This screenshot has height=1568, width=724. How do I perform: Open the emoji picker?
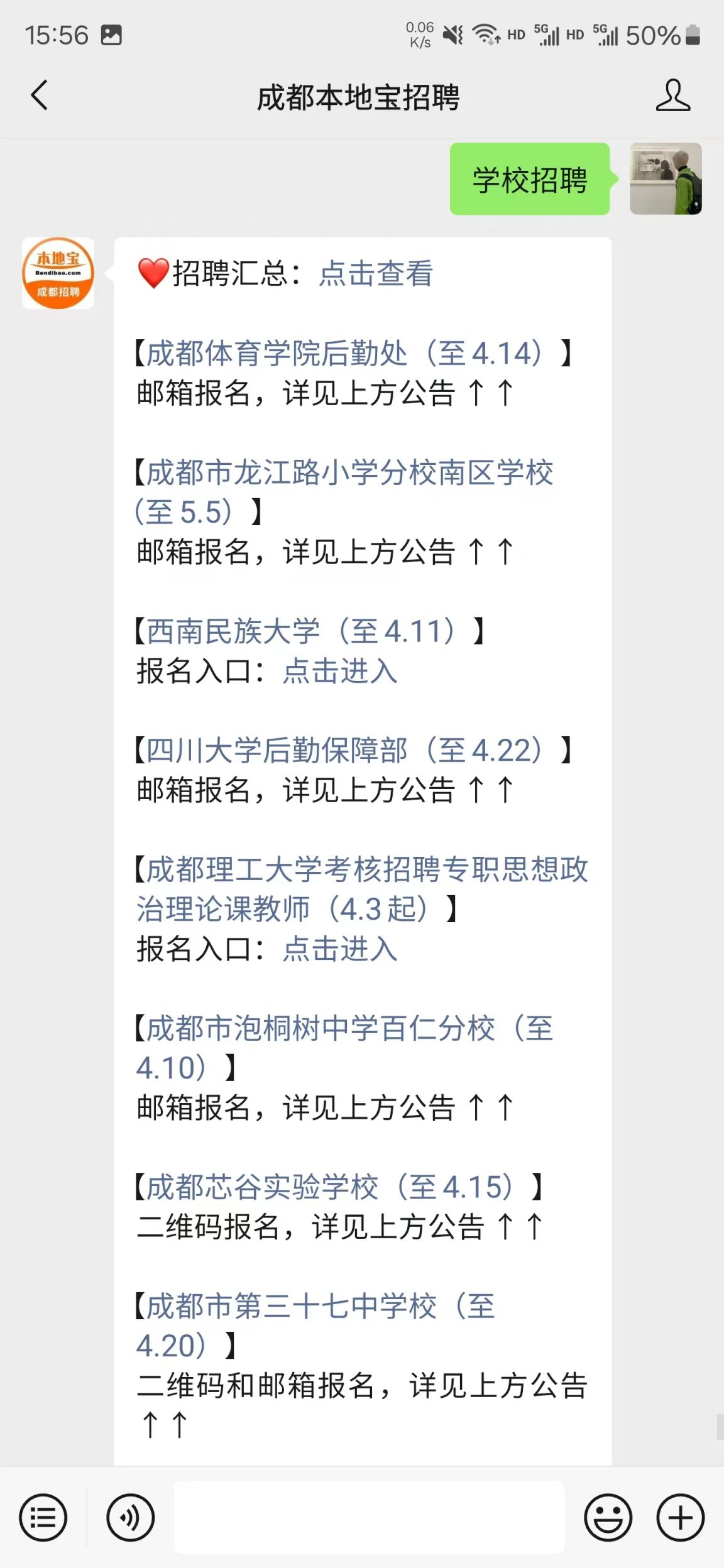pyautogui.click(x=608, y=1518)
